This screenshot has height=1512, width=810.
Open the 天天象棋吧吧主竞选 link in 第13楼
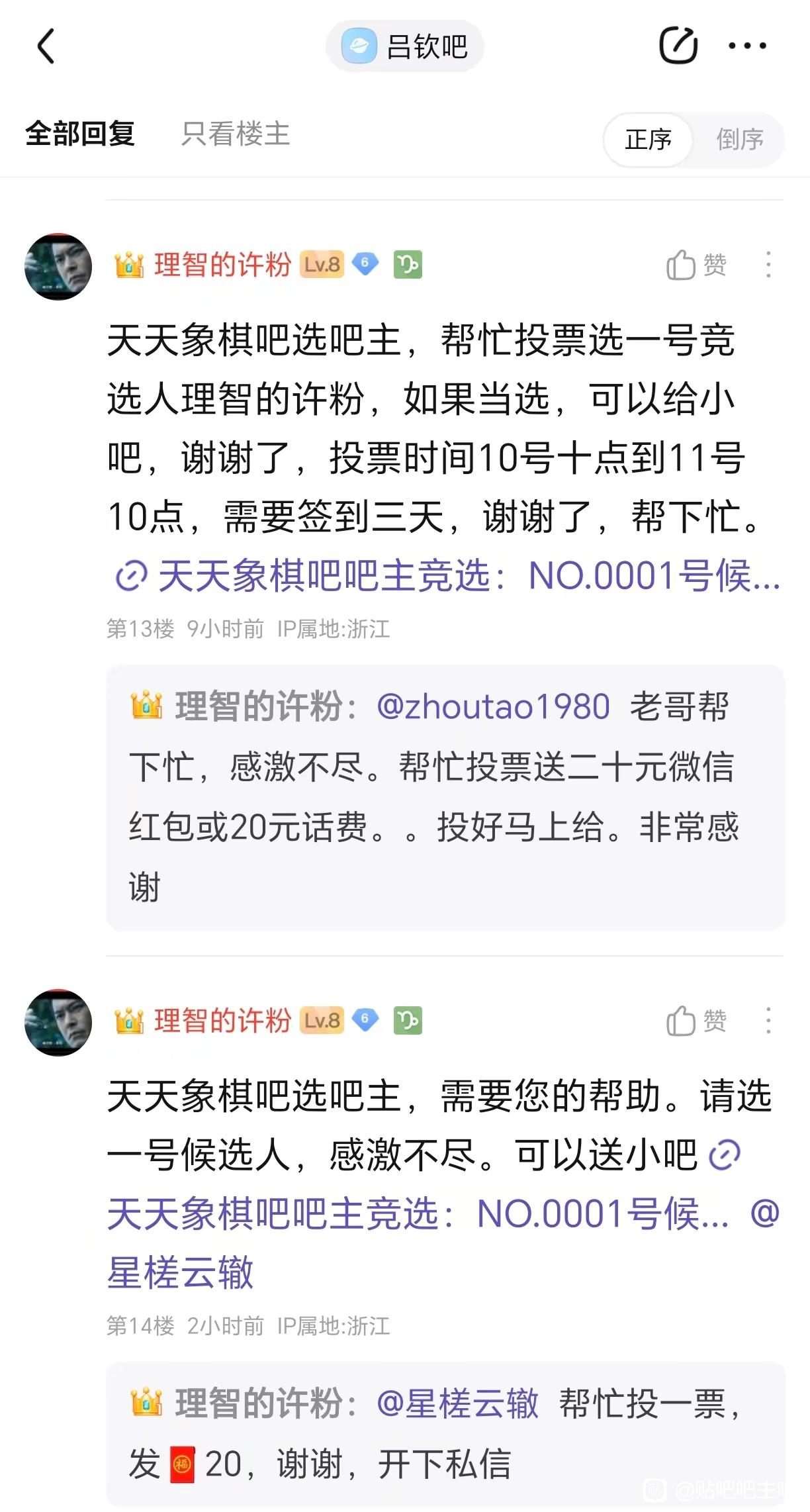(447, 575)
